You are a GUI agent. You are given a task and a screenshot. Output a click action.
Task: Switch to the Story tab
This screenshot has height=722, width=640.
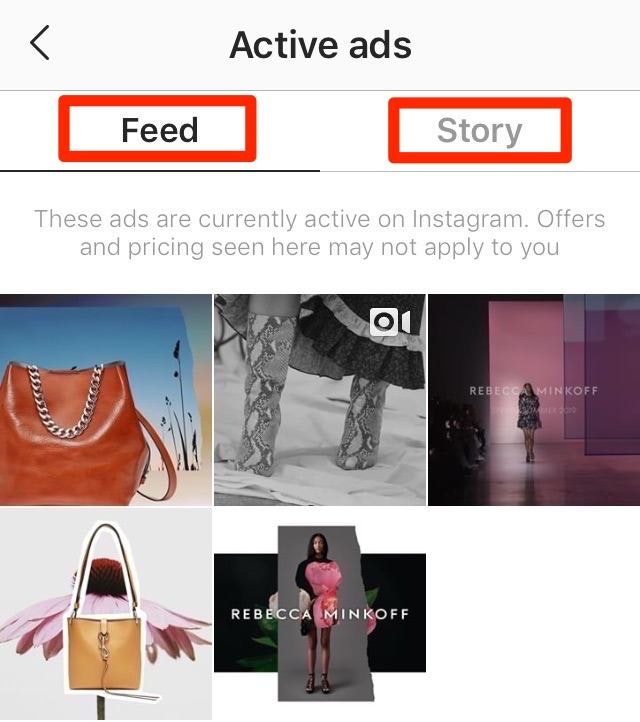pos(479,131)
